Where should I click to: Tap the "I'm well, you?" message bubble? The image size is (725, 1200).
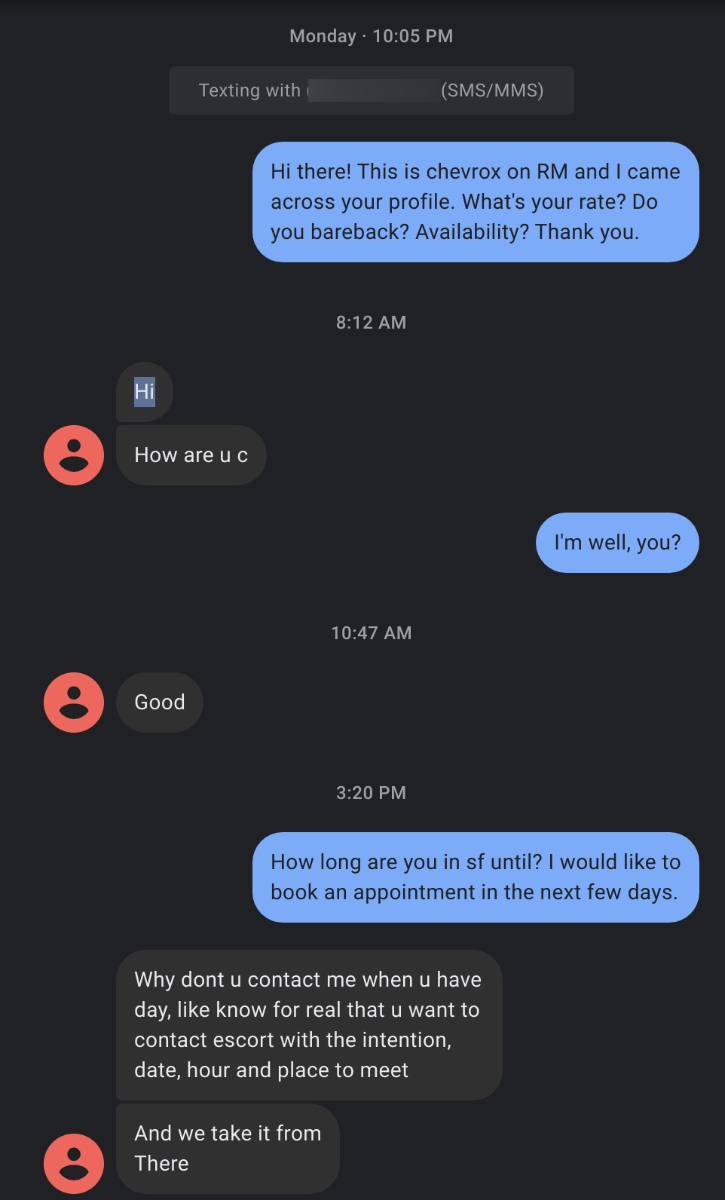click(x=617, y=542)
